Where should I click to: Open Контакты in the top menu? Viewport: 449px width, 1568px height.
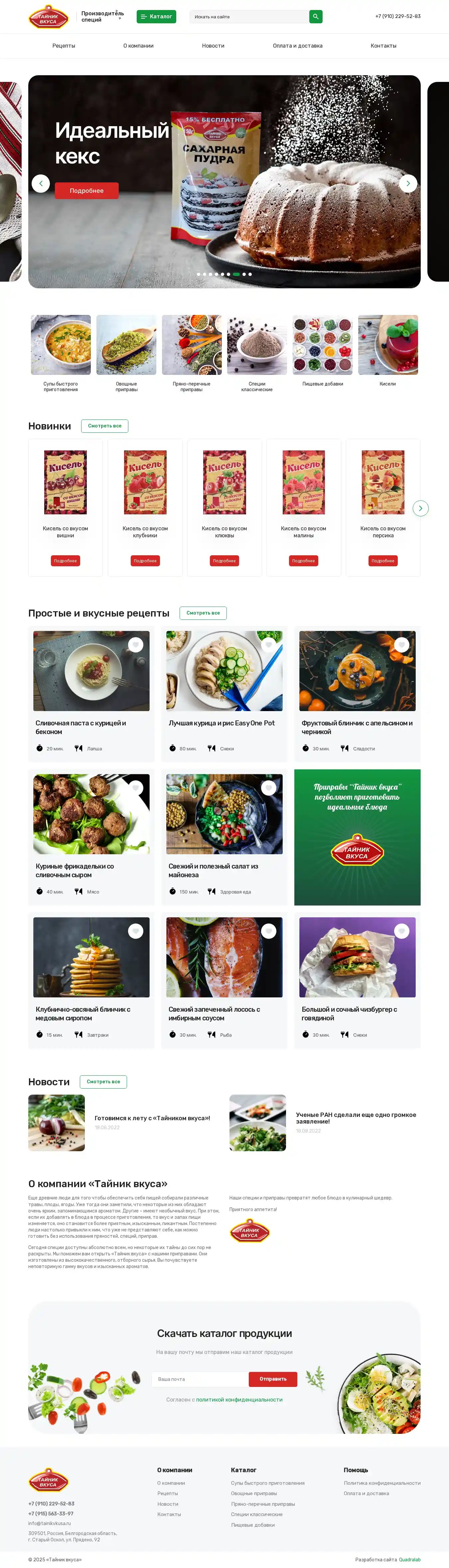[383, 46]
